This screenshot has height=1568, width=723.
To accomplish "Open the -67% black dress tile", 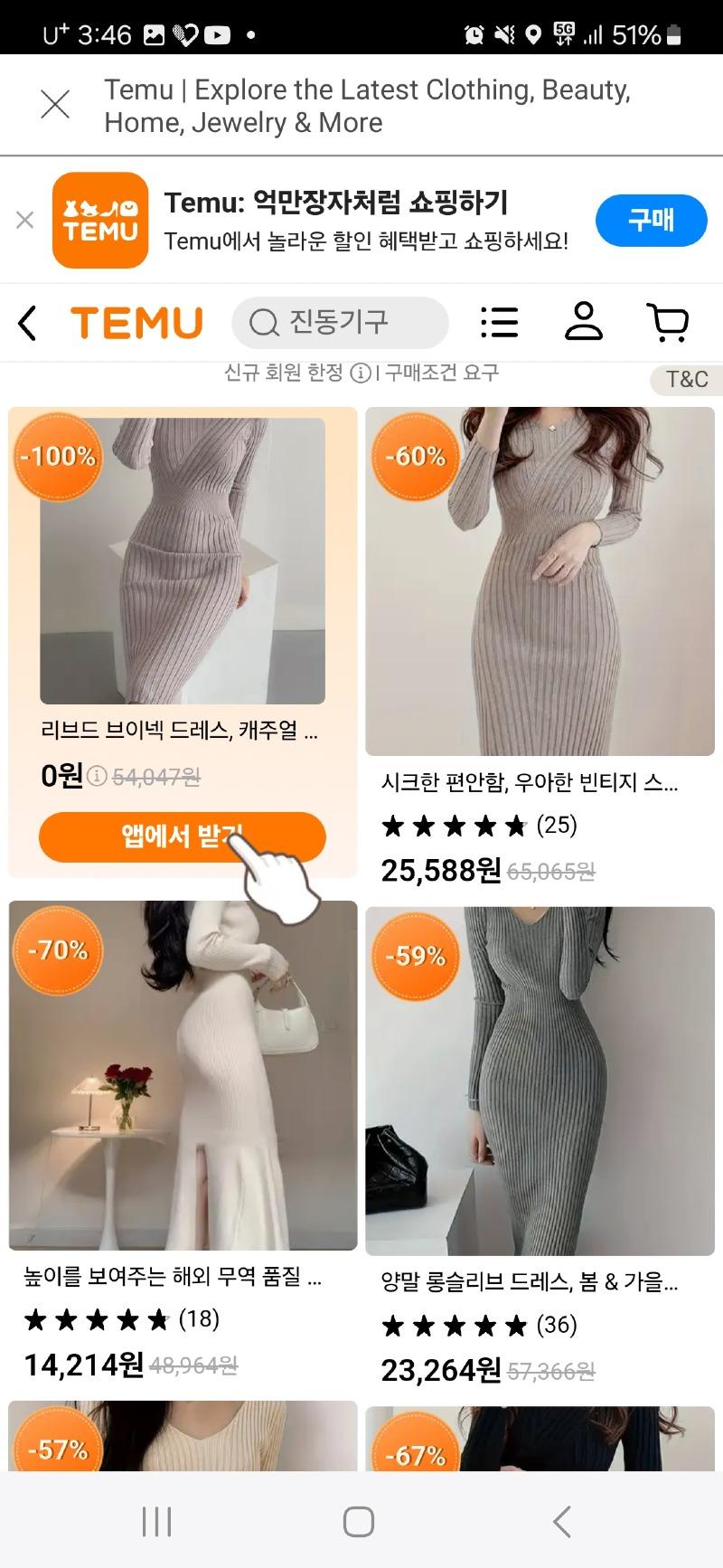I will [540, 1438].
